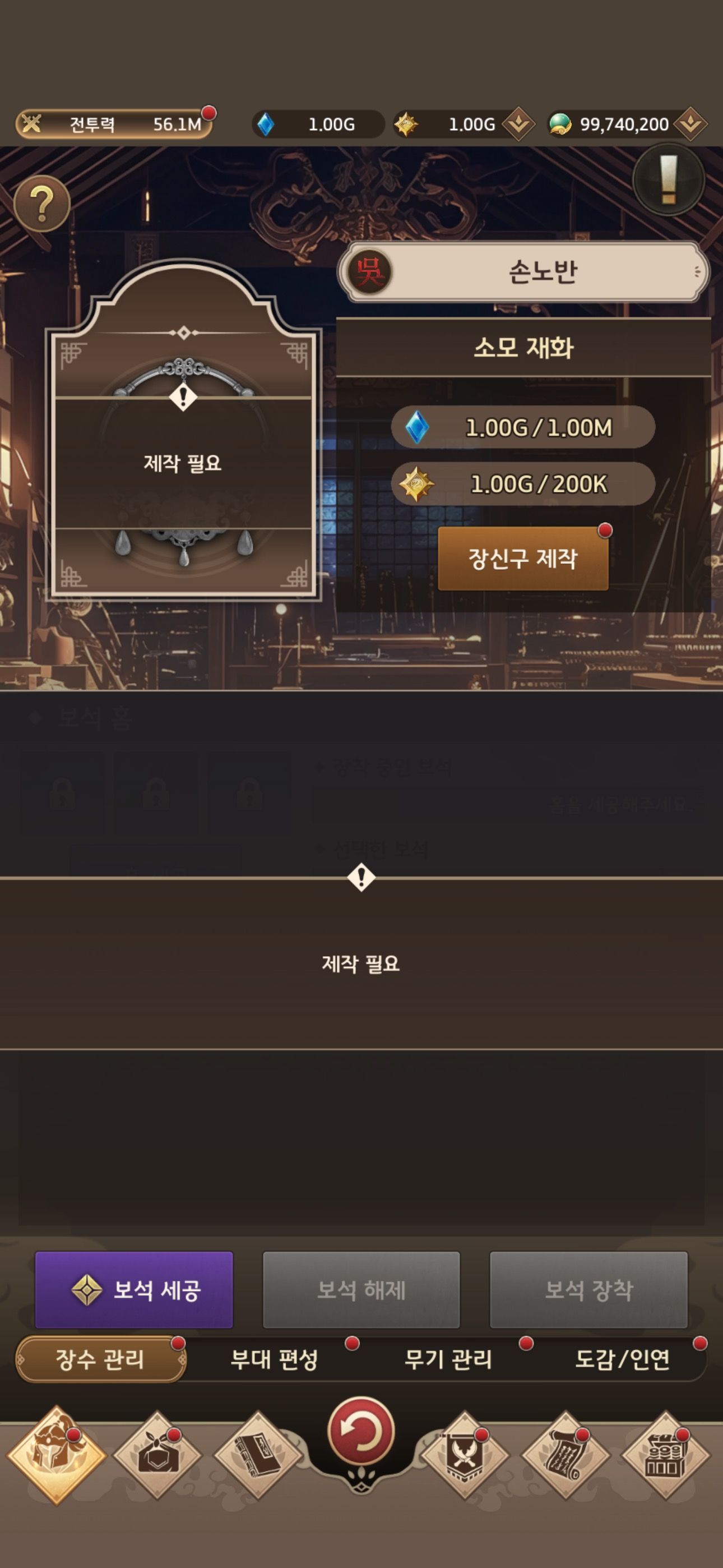Open the scroll menu icon
The height and width of the screenshot is (1568, 723).
click(566, 1455)
